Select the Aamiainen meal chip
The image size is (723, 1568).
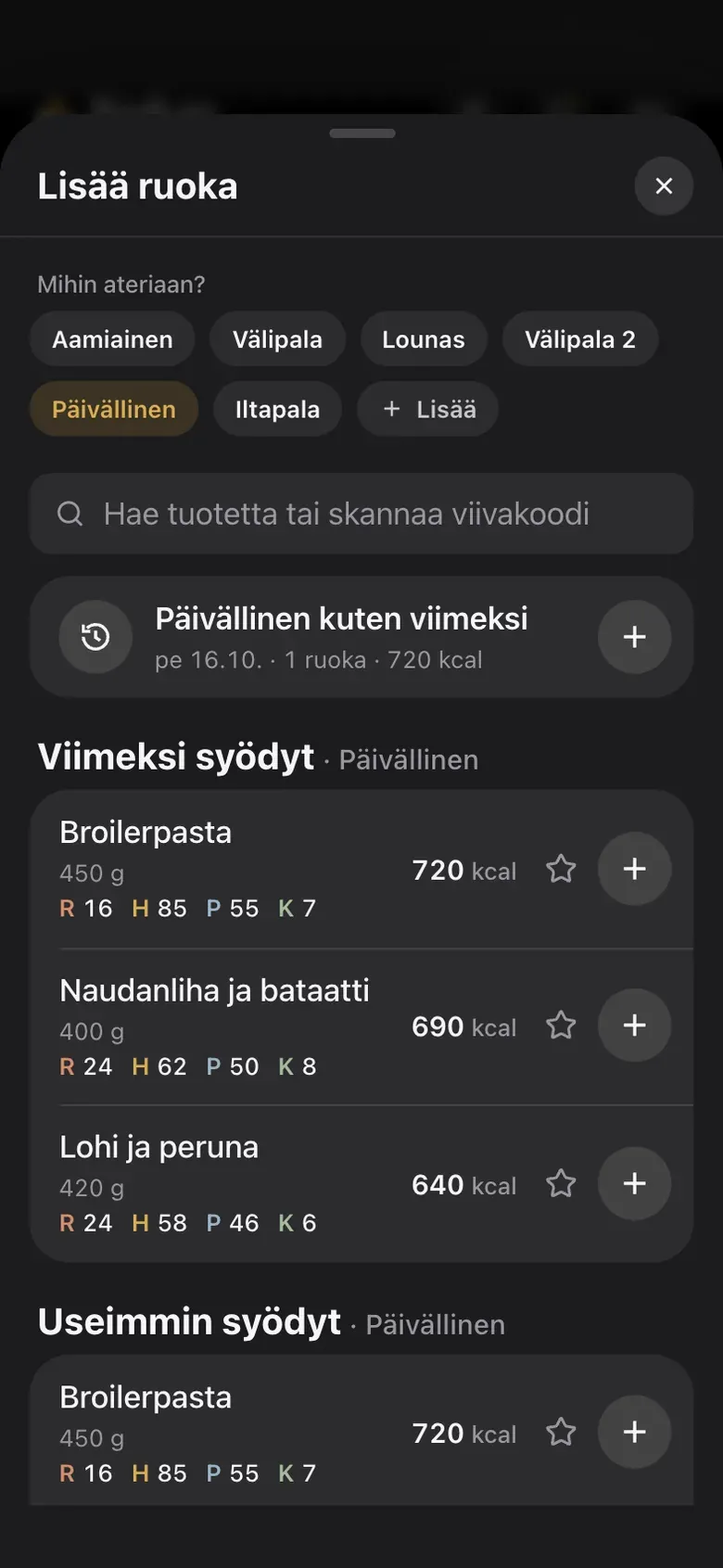(112, 339)
